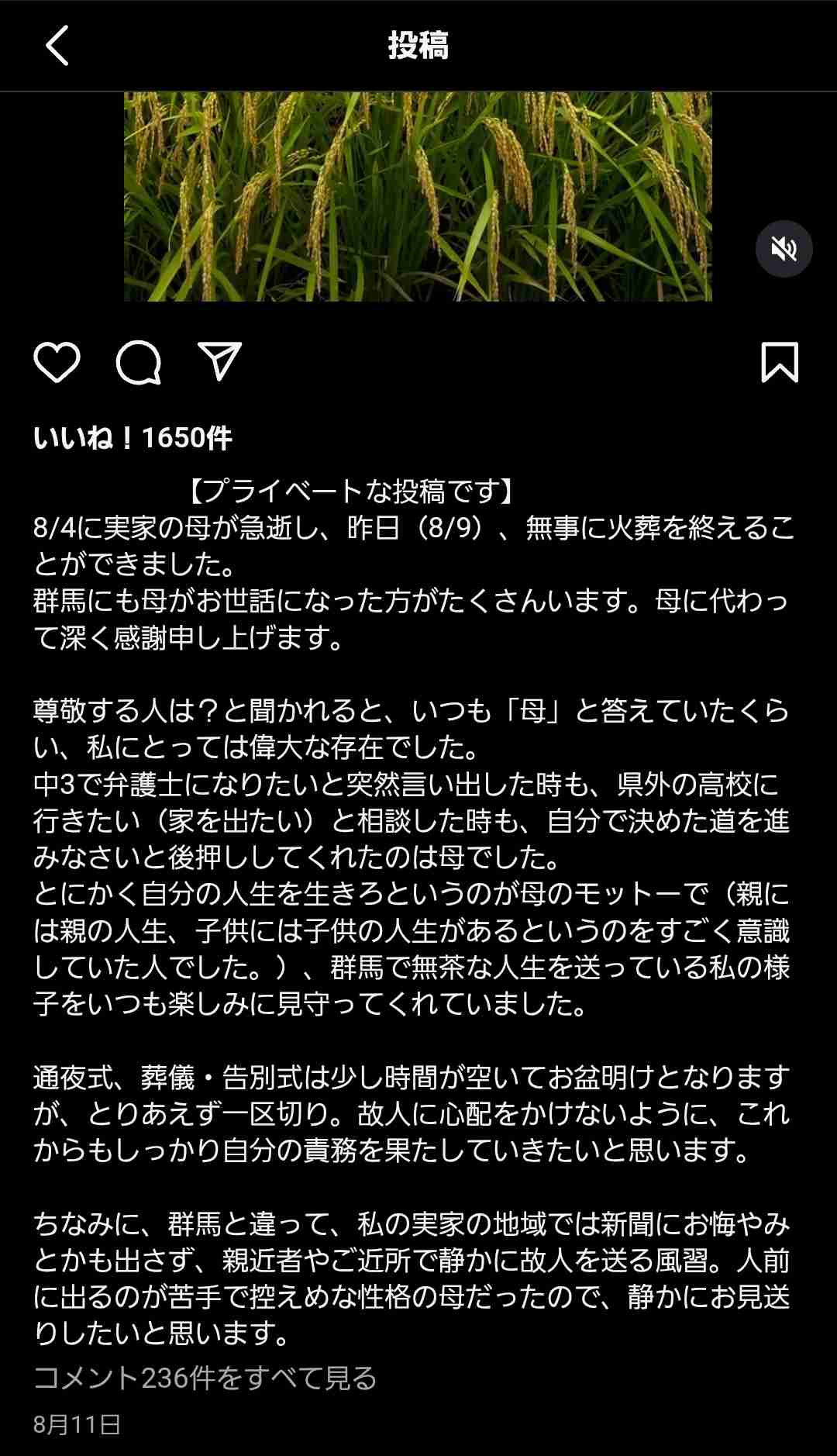Unmute the video sound
The image size is (837, 1456).
pos(784,249)
